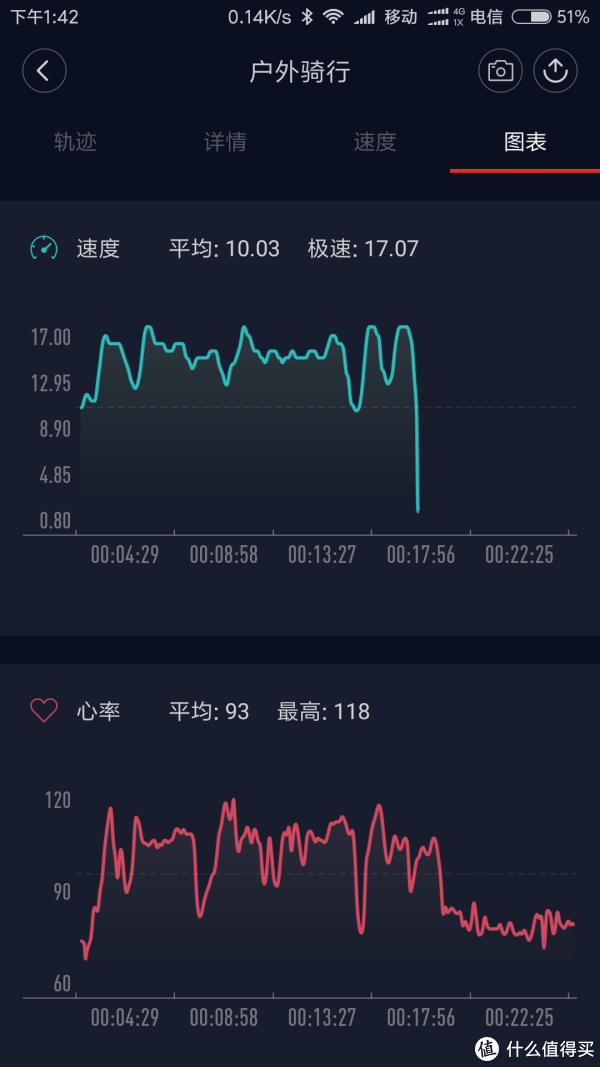Tap the 图表 tab

point(525,142)
